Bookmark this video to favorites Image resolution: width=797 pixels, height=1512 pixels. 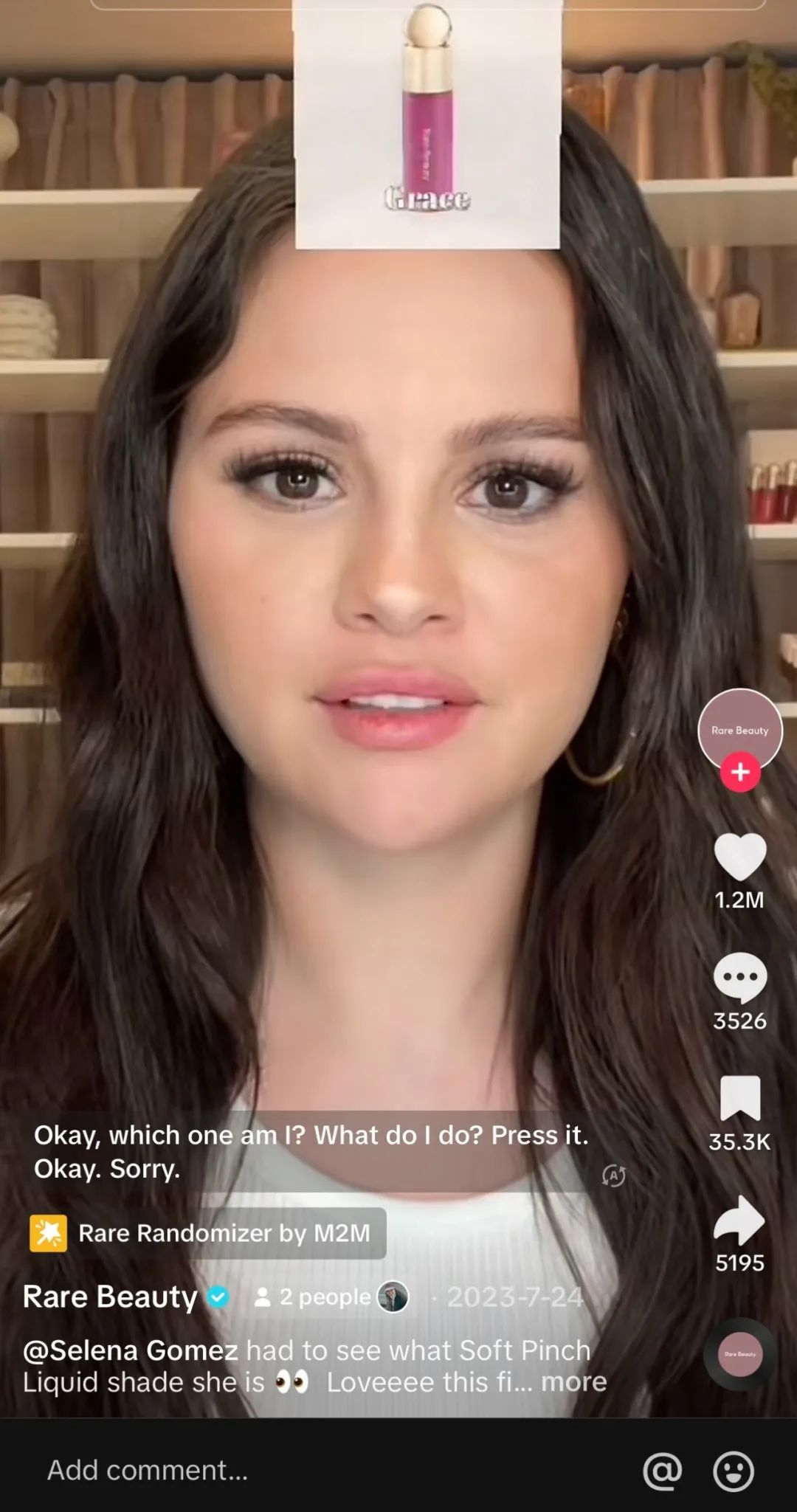[739, 1098]
